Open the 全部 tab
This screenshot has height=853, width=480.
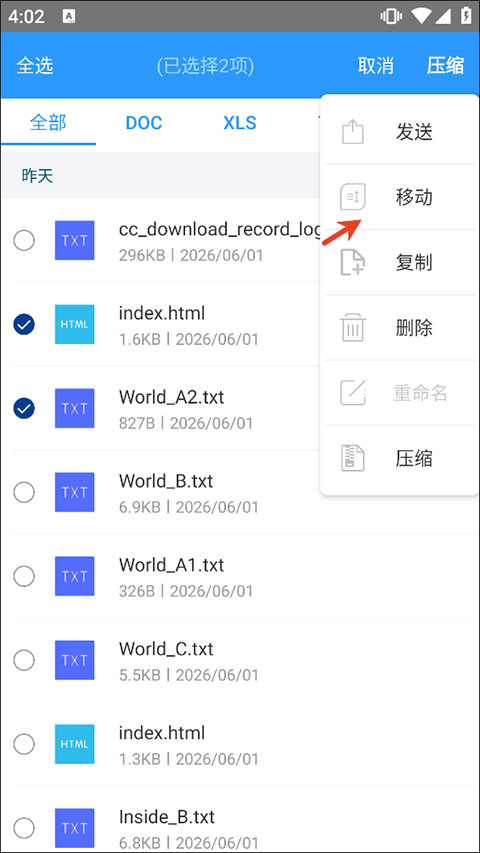(48, 122)
